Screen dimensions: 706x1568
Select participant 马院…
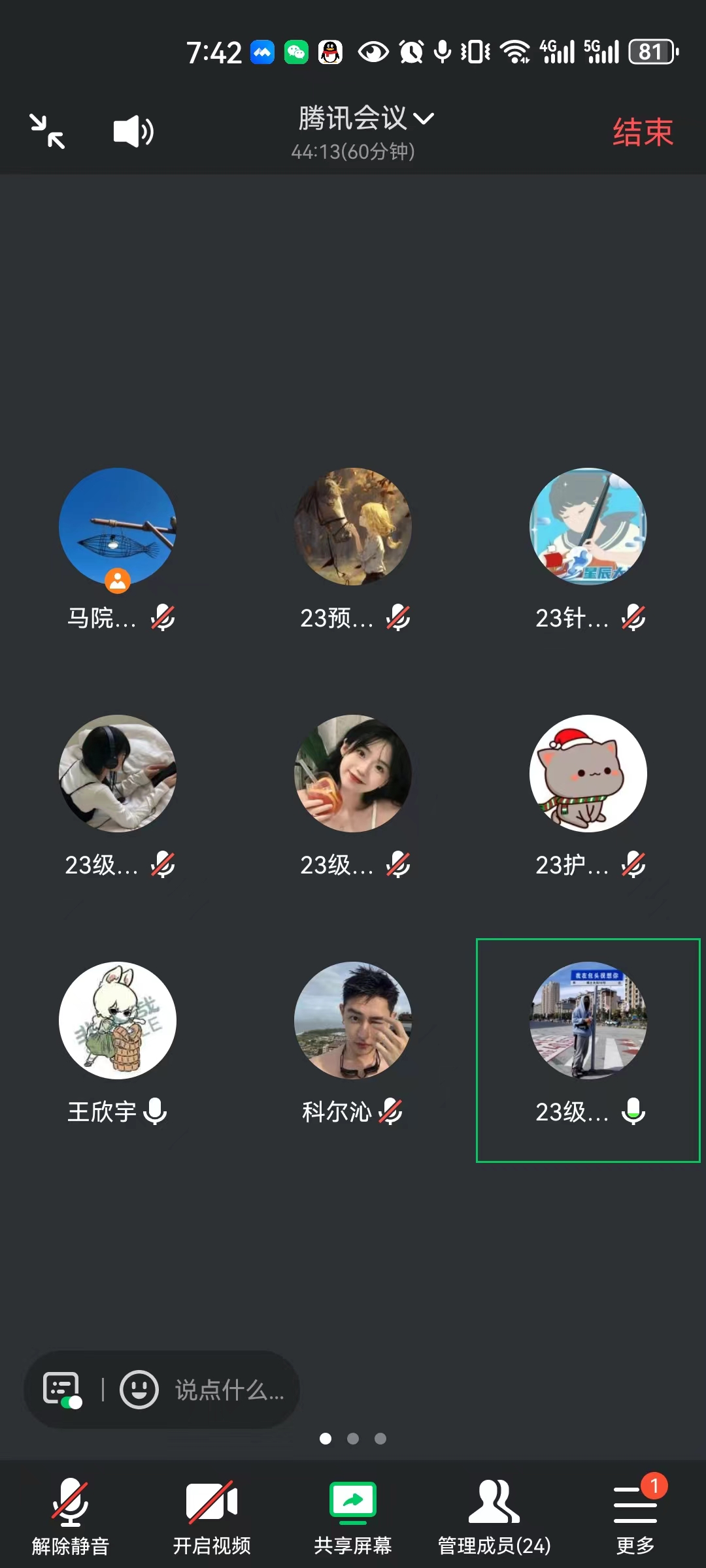click(118, 527)
